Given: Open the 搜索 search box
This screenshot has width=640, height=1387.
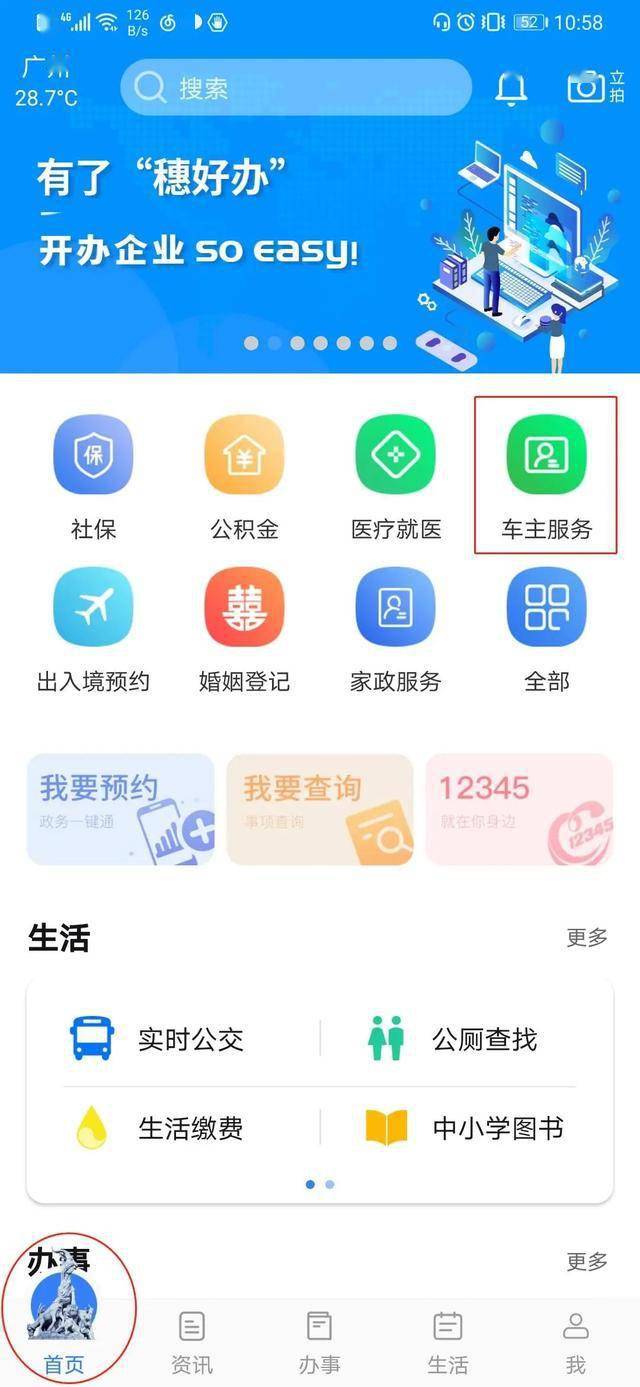Looking at the screenshot, I should tap(295, 88).
